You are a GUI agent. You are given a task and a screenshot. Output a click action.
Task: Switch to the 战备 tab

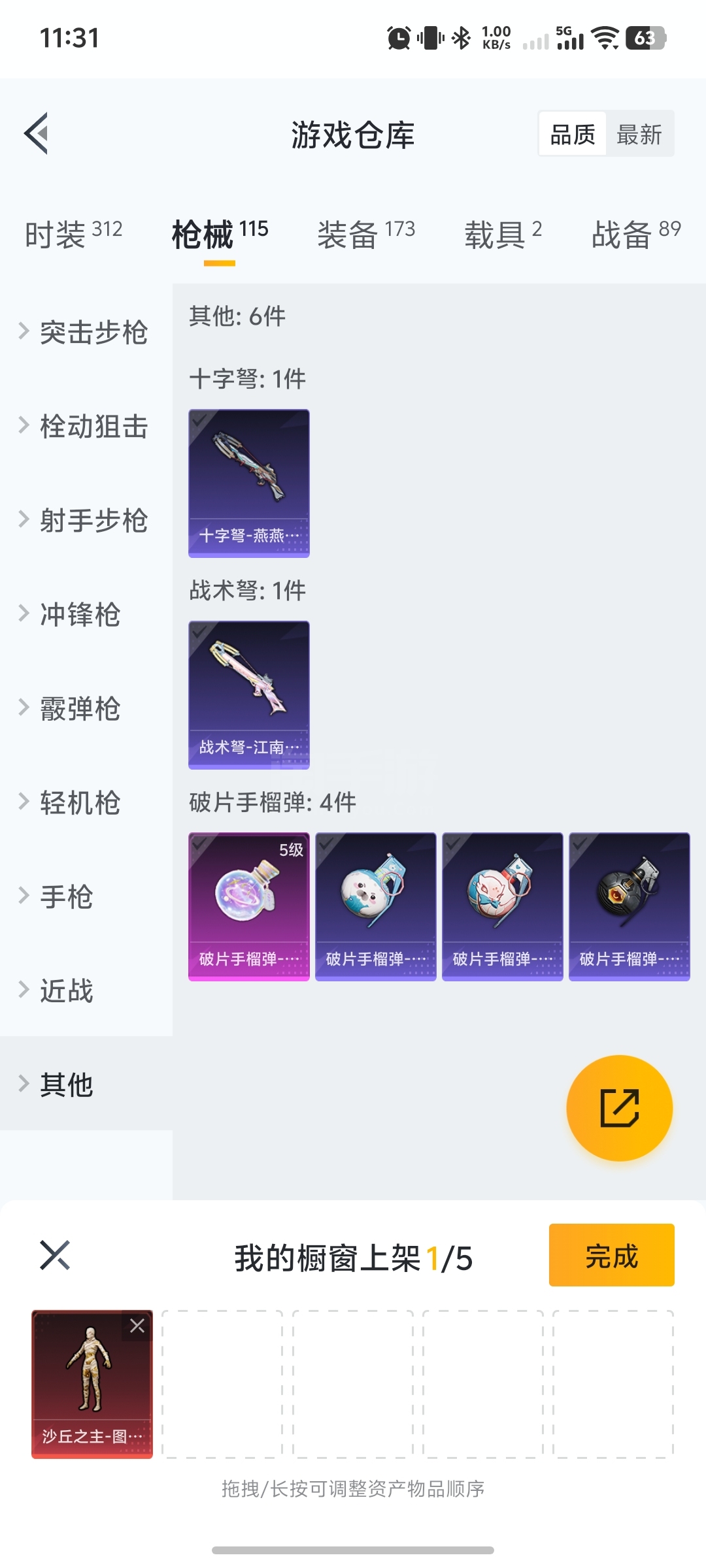click(x=635, y=234)
